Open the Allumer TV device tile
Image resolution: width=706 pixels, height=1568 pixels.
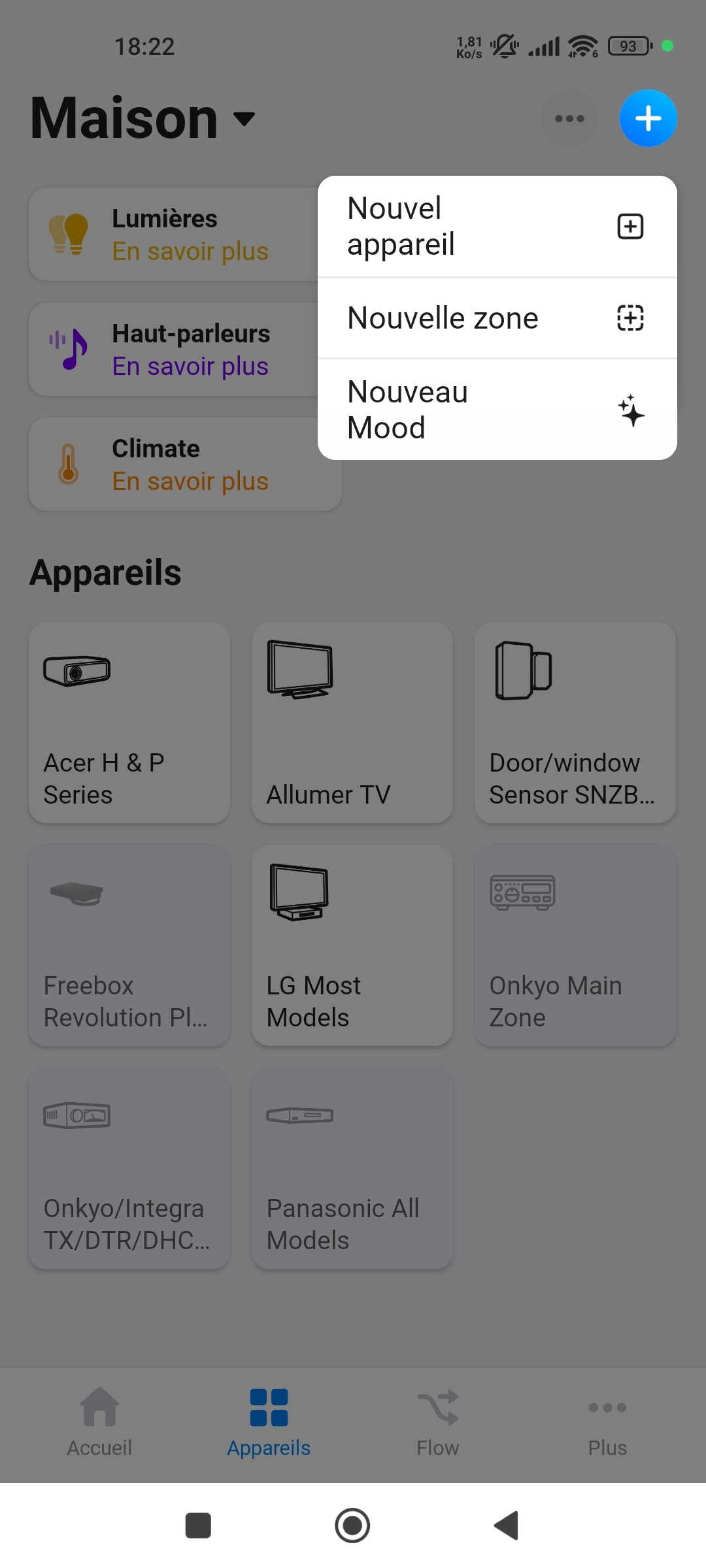(x=352, y=723)
